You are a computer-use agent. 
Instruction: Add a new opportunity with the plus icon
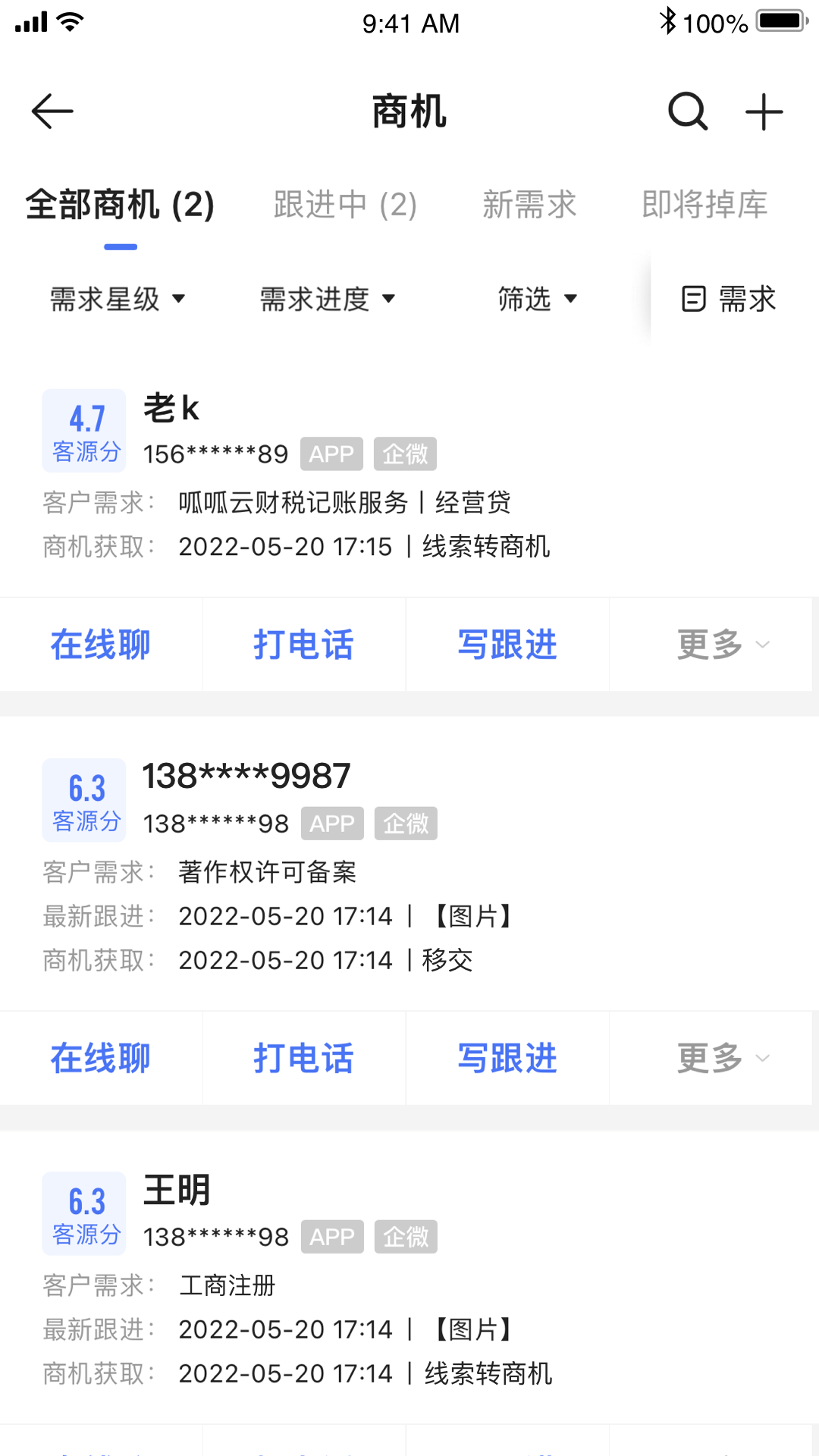(x=764, y=112)
